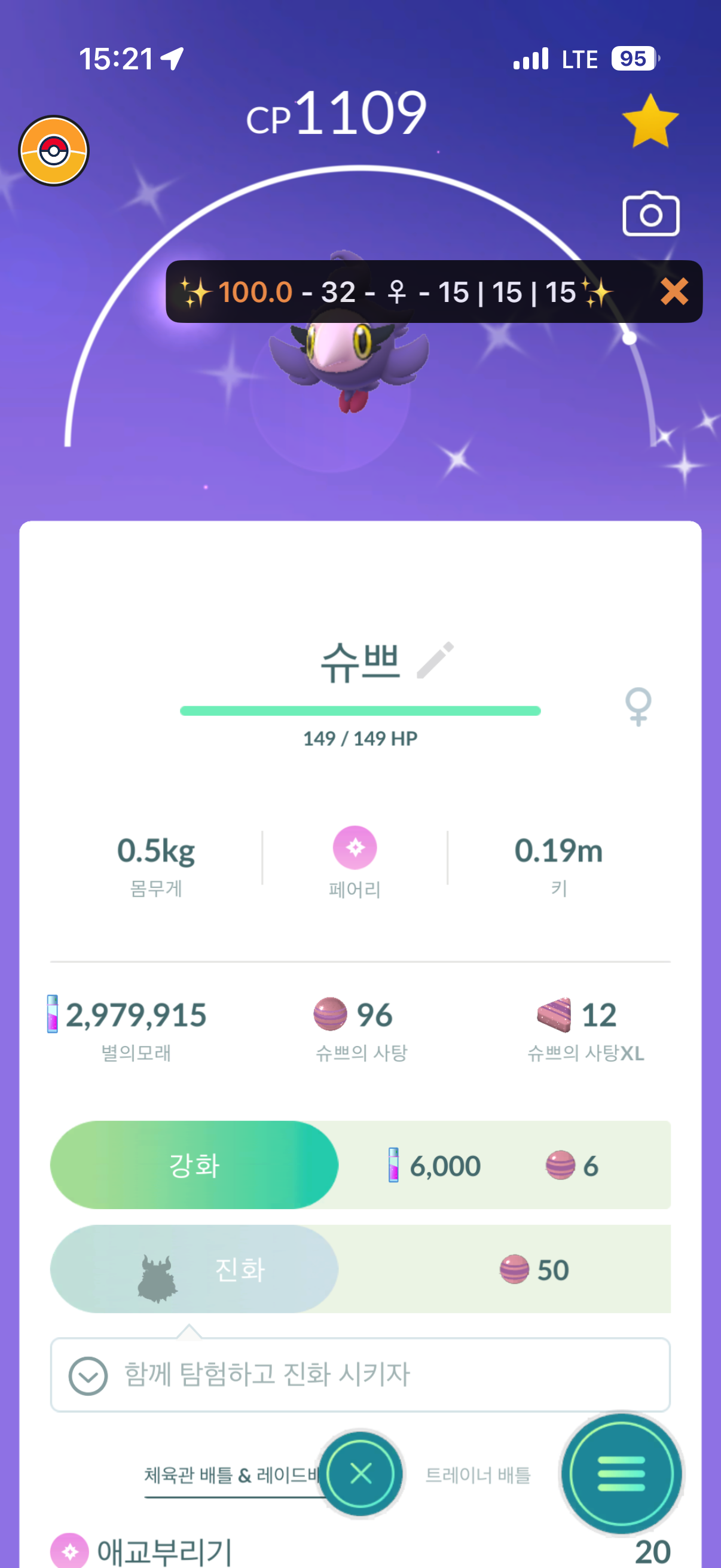Open the green hamburger menu button

click(x=621, y=1474)
